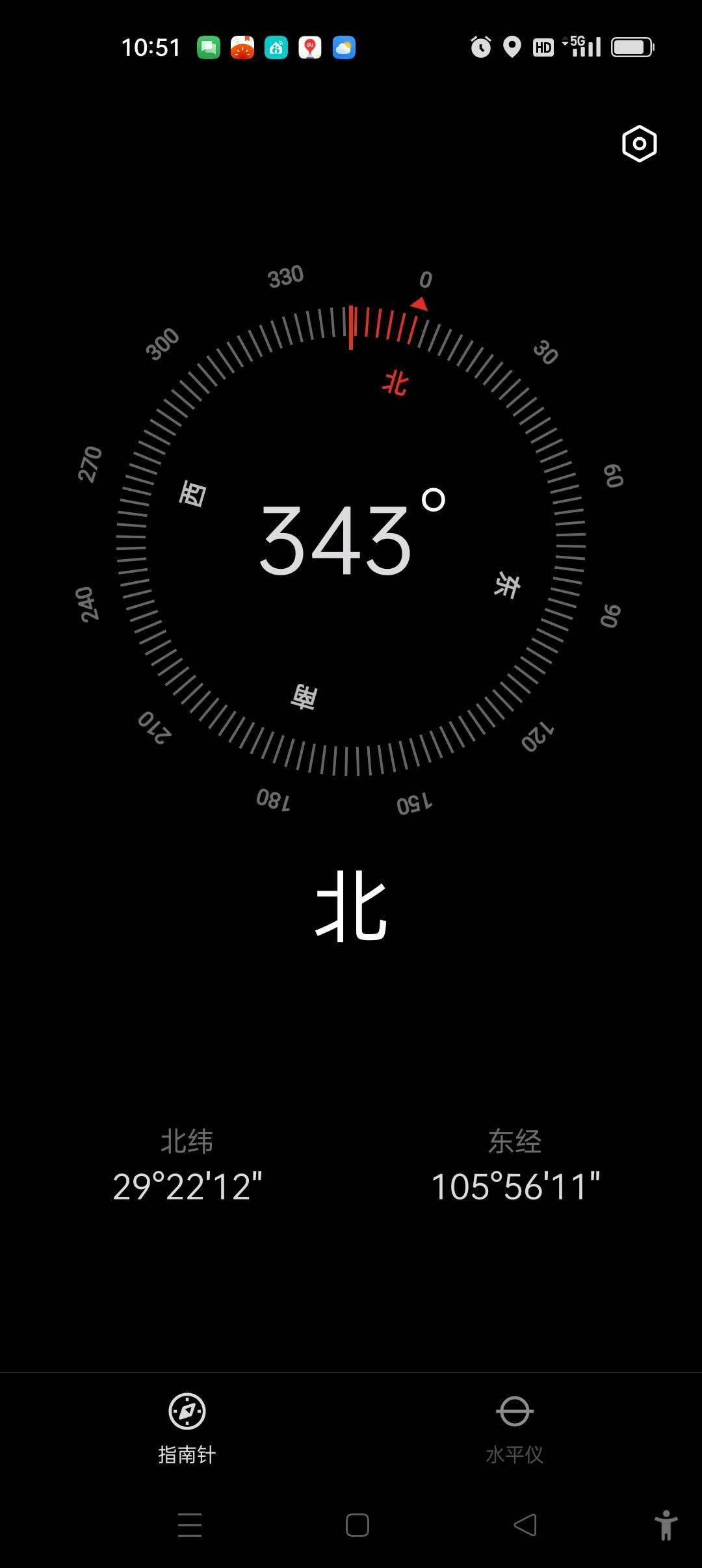Switch to the 水平仪 tab
The width and height of the screenshot is (702, 1568).
click(x=515, y=1428)
